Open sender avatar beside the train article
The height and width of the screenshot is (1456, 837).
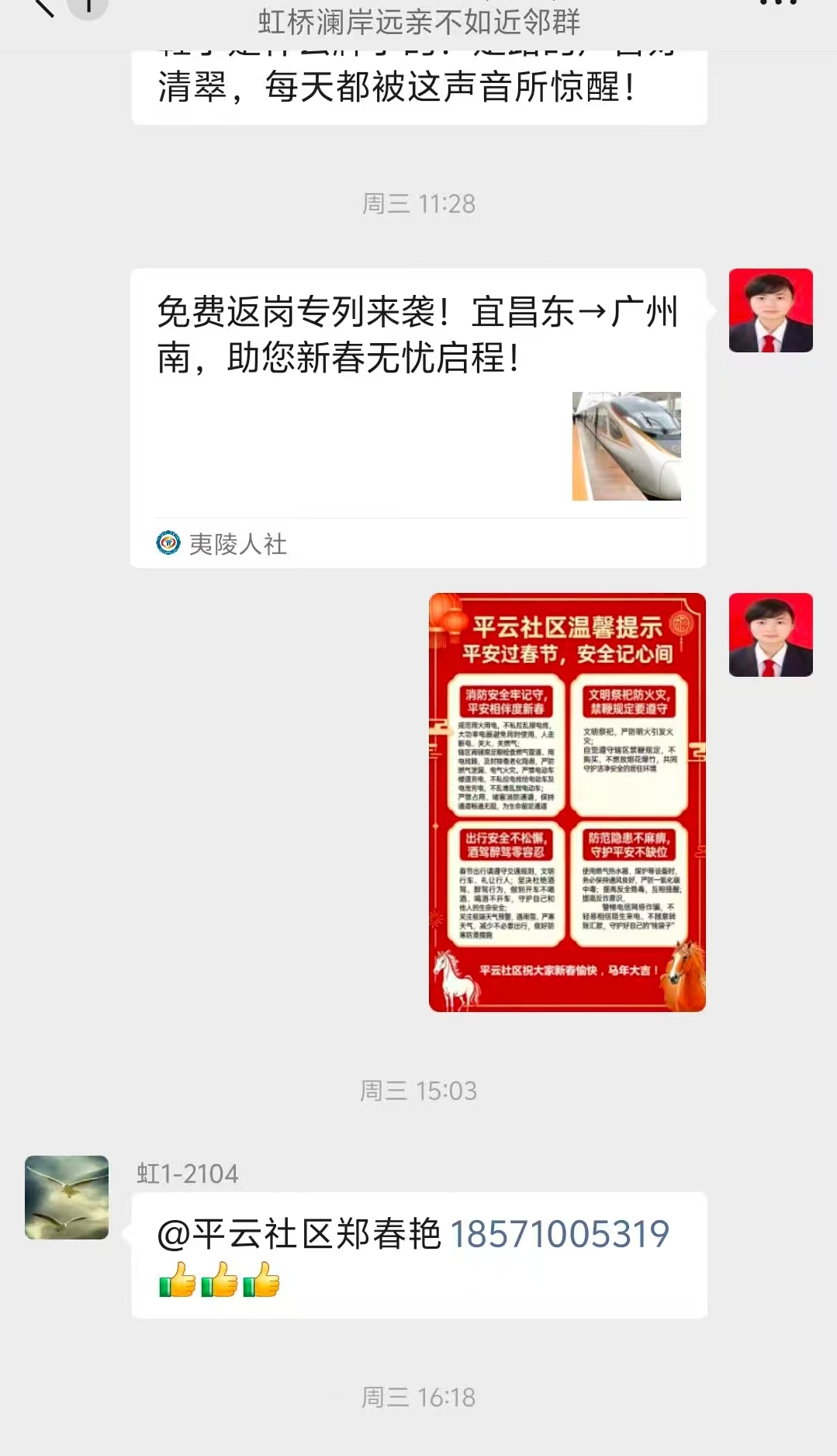pos(770,310)
